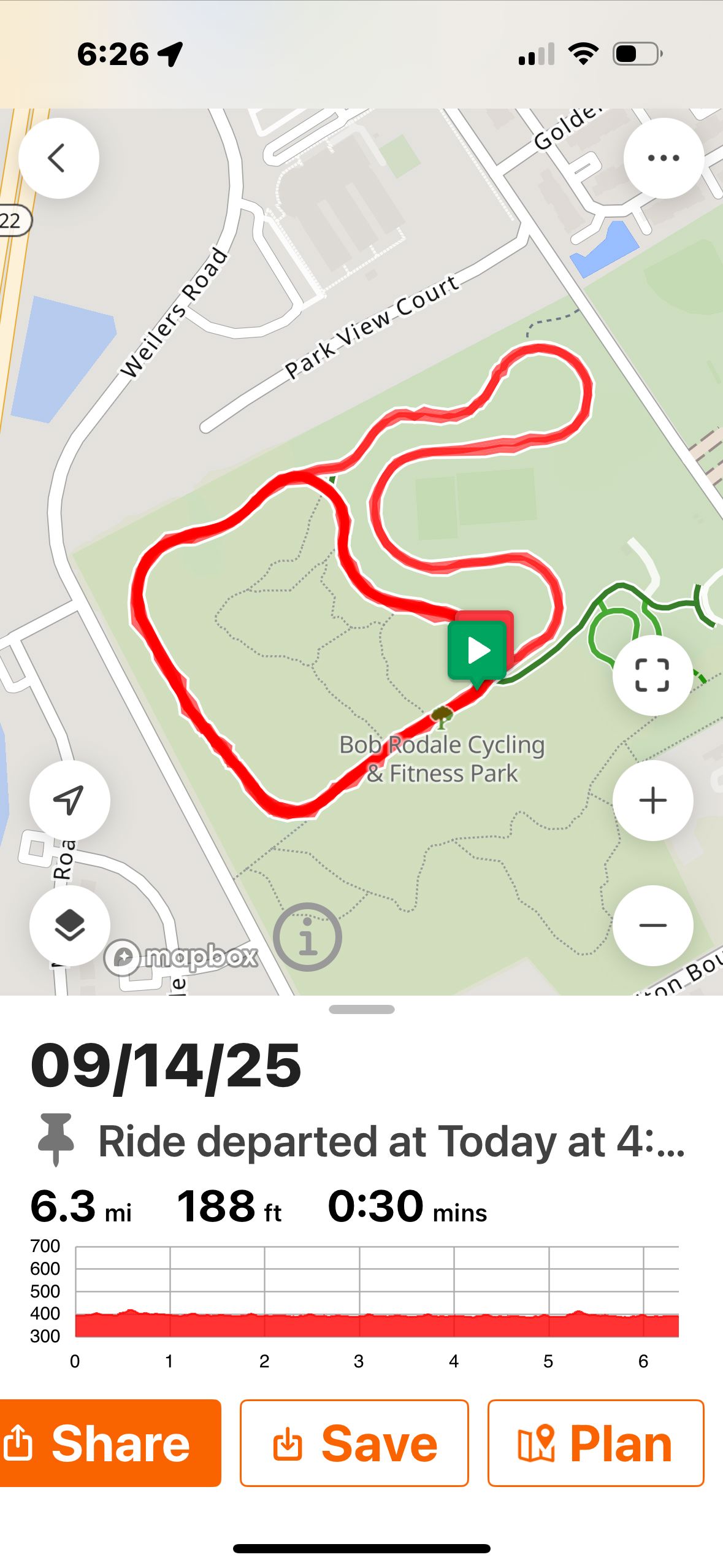Open the map layers selector
Image resolution: width=723 pixels, height=1568 pixels.
69,926
